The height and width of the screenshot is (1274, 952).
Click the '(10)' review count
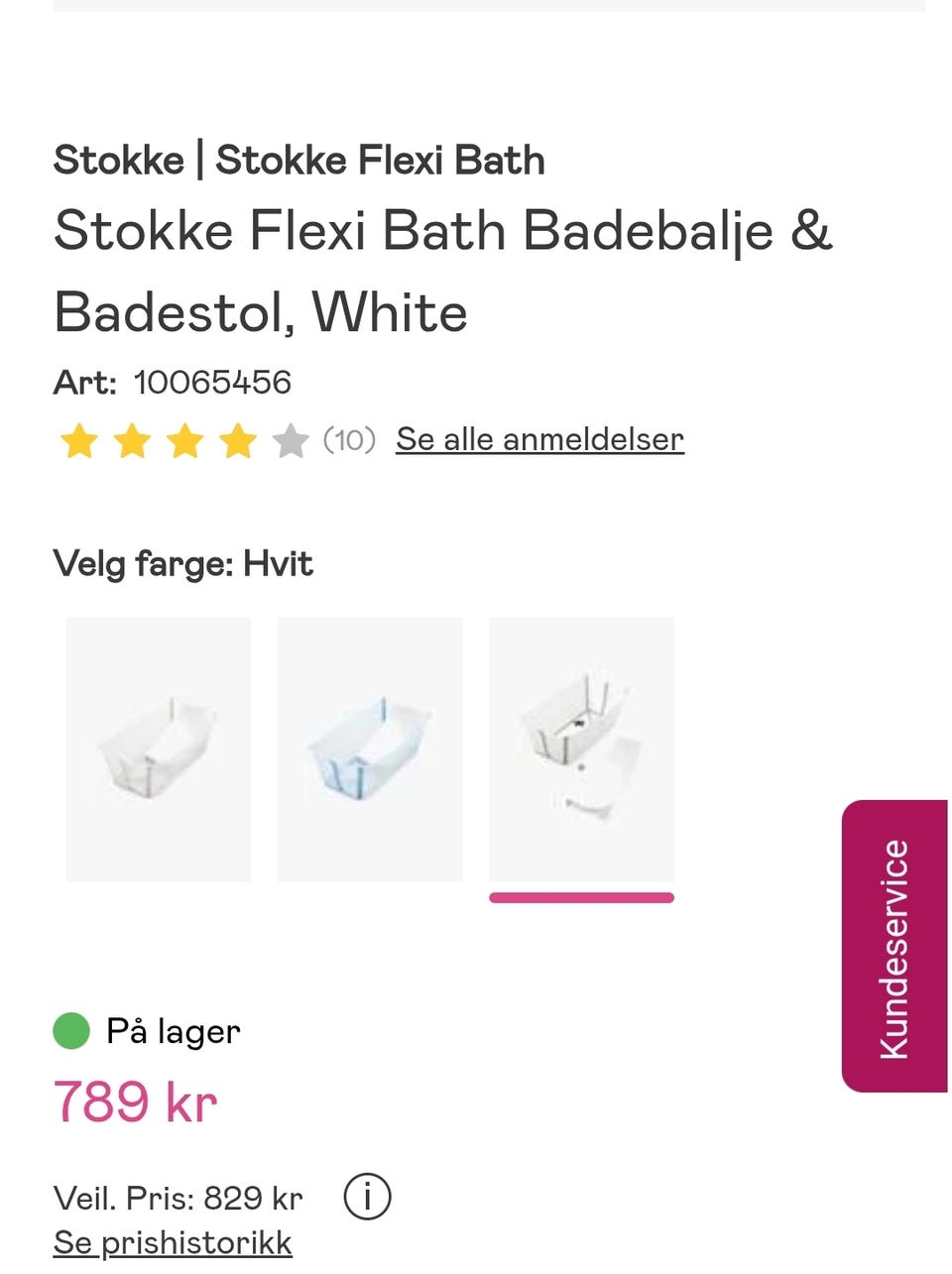point(349,439)
